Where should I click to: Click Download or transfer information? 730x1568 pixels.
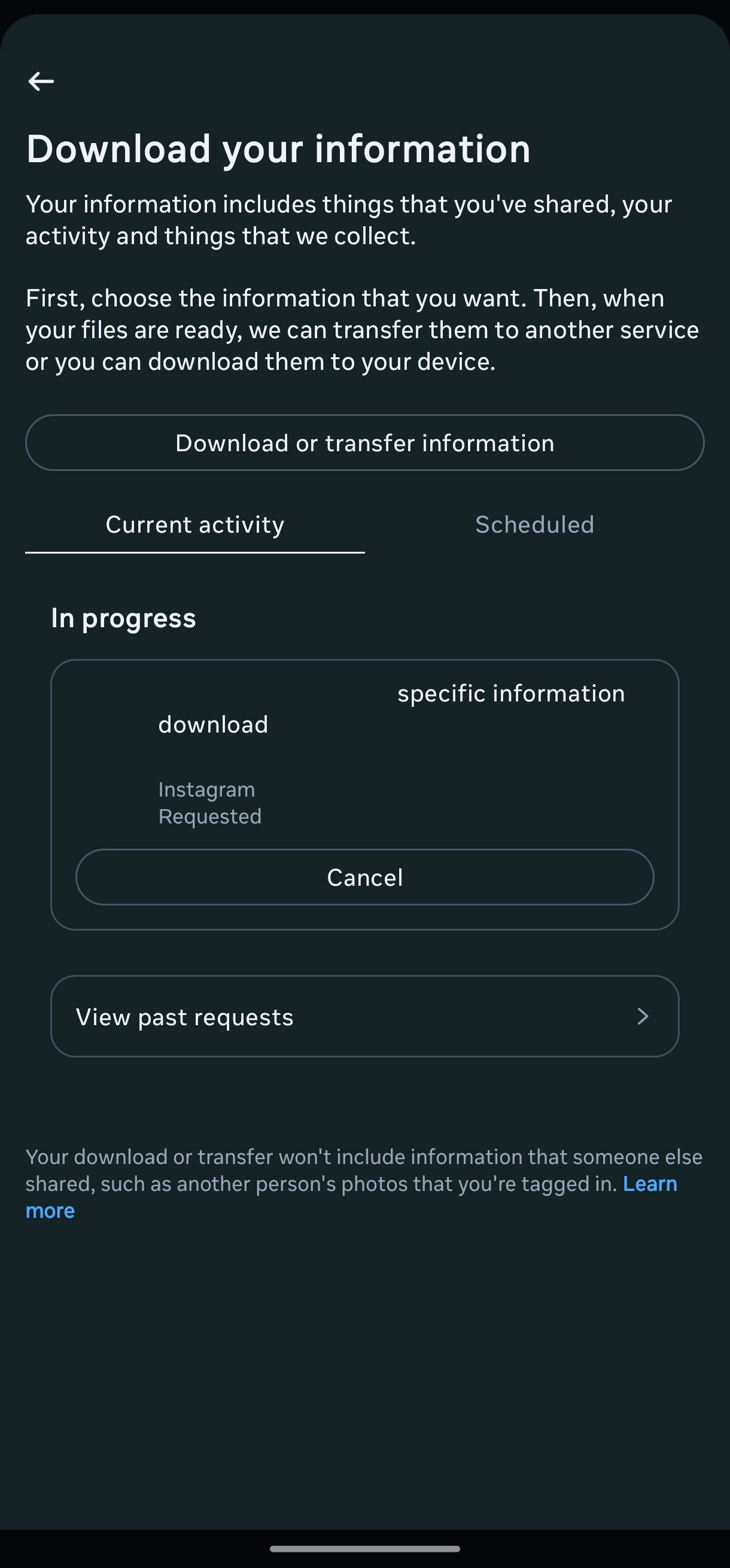coord(364,442)
